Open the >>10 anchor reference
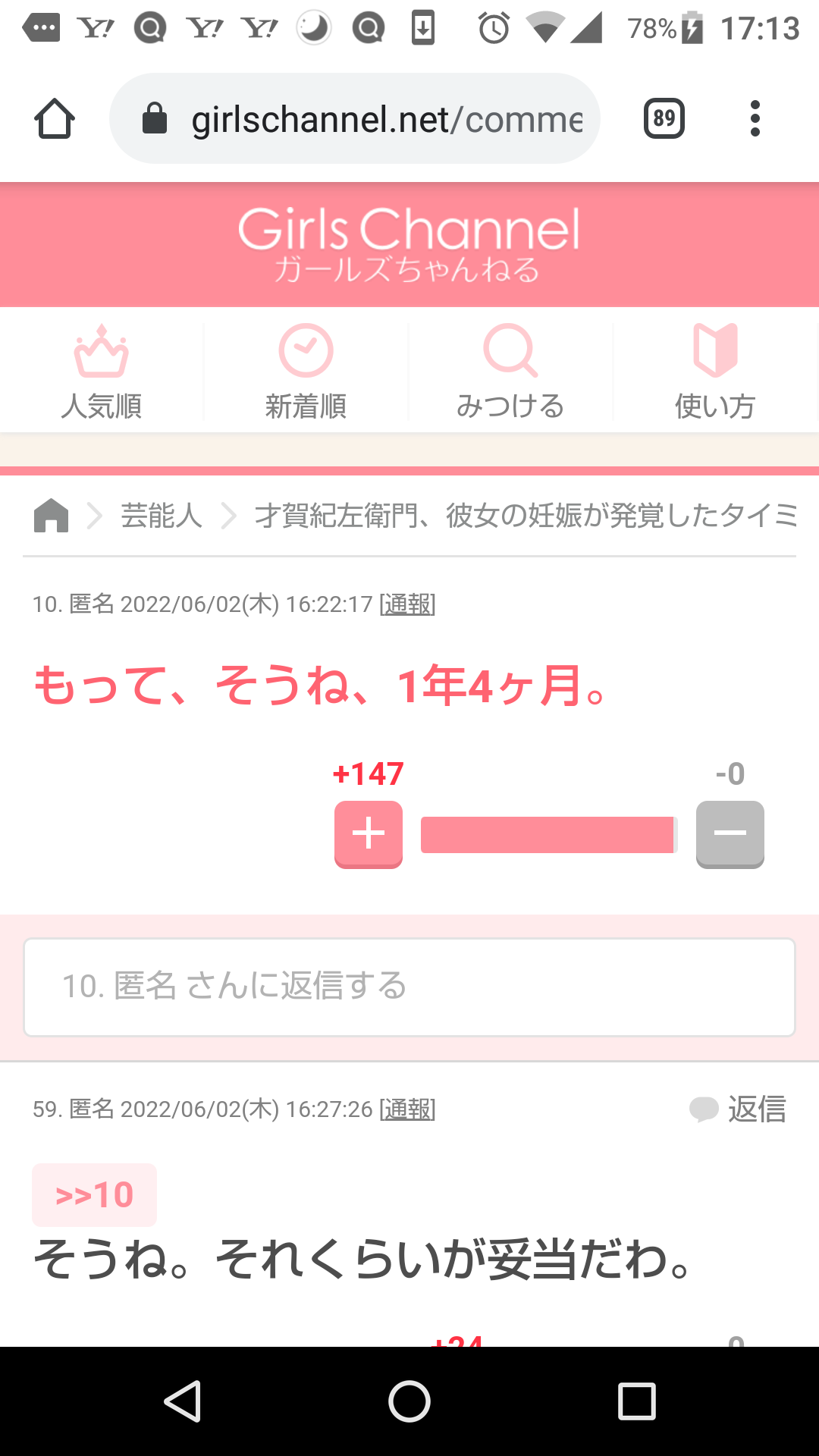The image size is (819, 1456). pyautogui.click(x=94, y=1195)
